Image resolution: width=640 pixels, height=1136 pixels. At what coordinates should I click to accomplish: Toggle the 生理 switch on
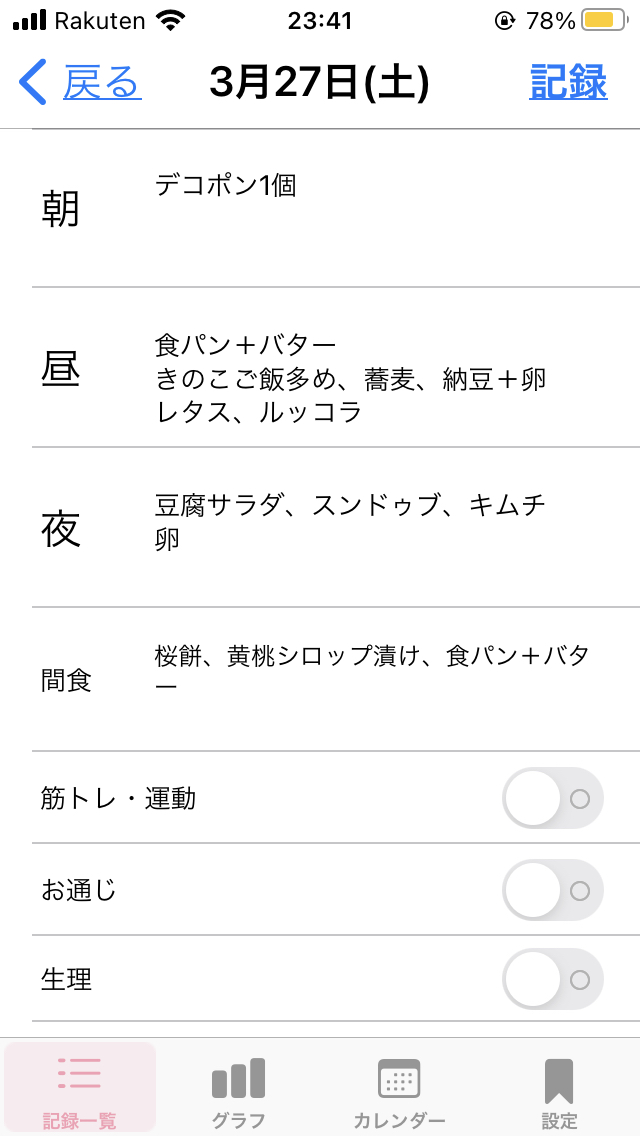(x=552, y=980)
